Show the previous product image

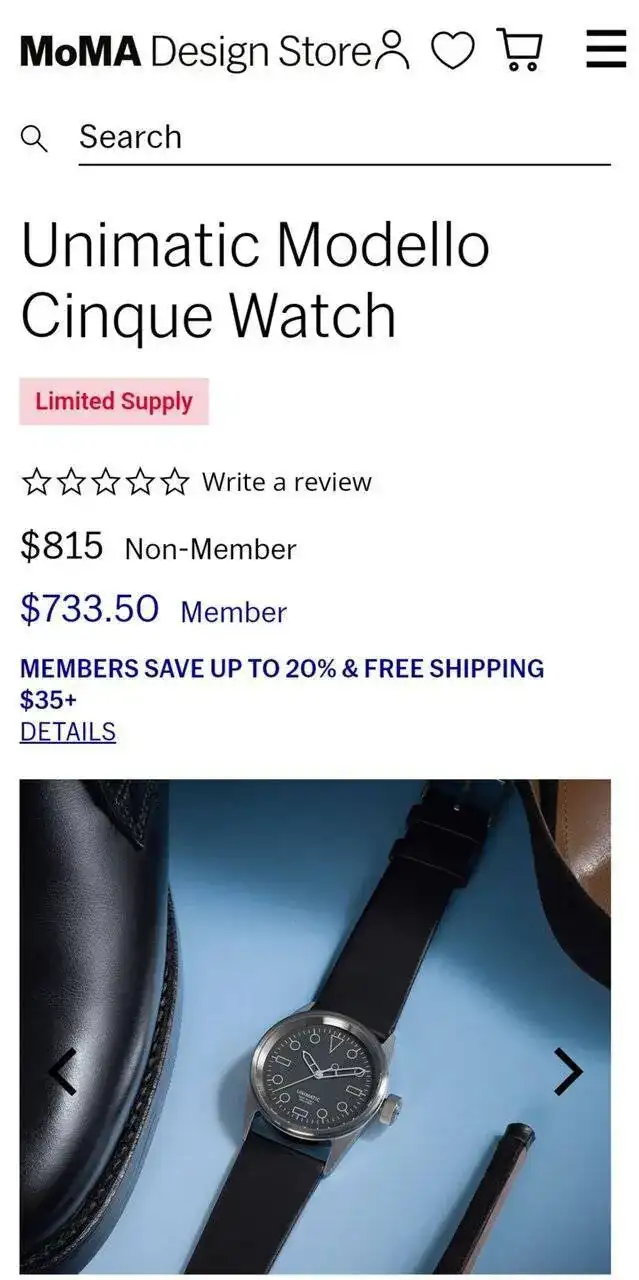(x=63, y=1072)
